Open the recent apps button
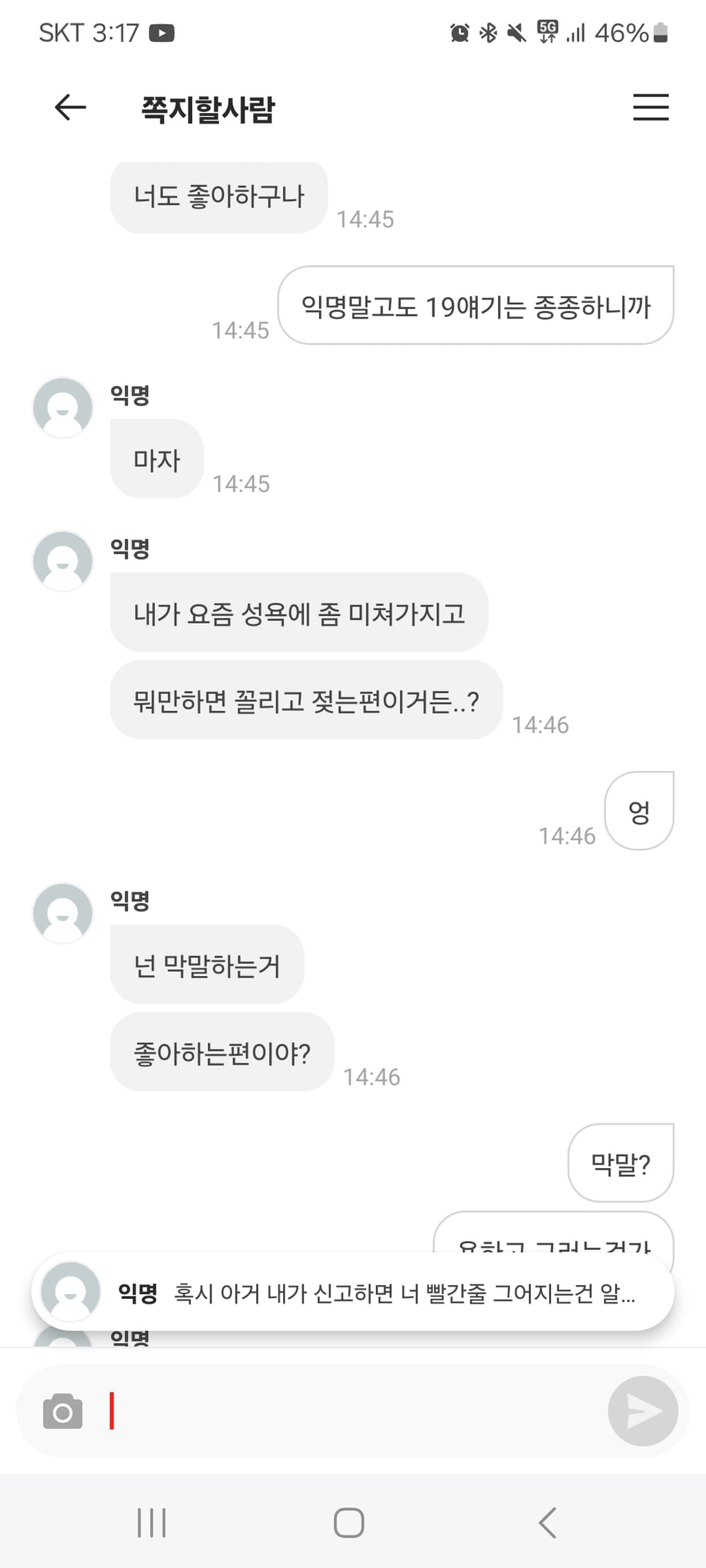706x1568 pixels. coord(152,1523)
